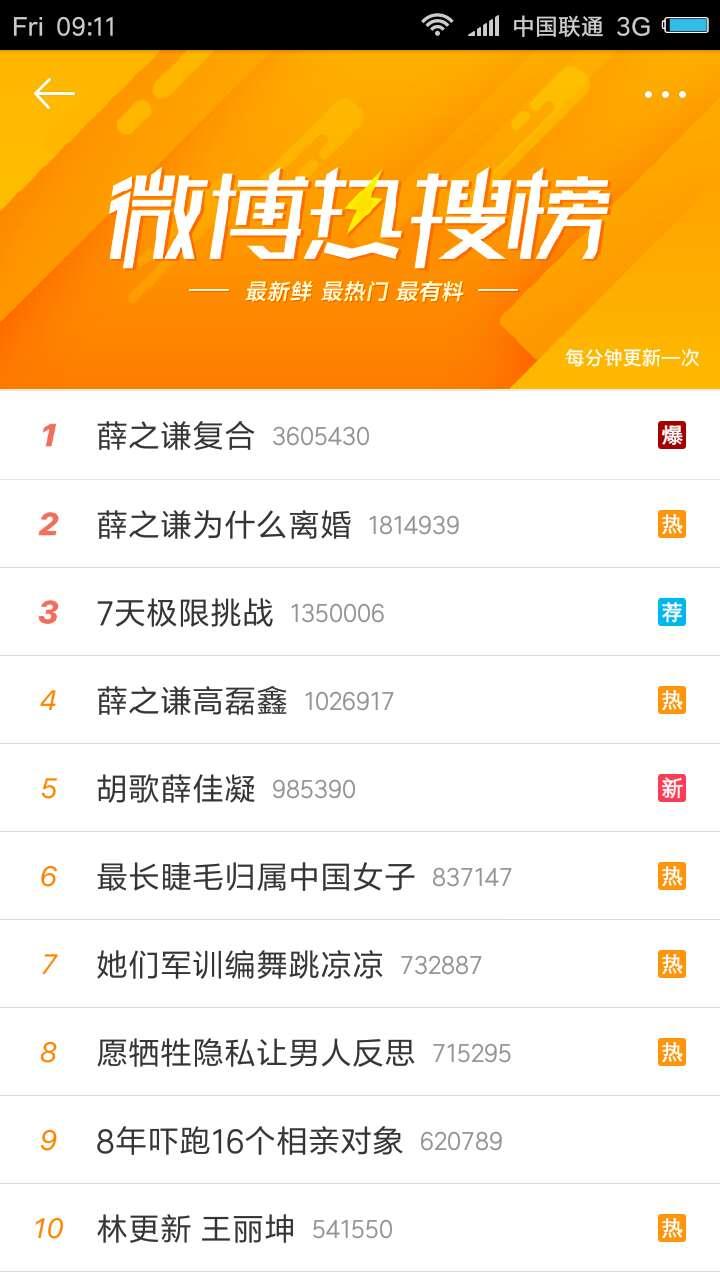Open the 胡歌薛佳凝 trending topic

176,788
